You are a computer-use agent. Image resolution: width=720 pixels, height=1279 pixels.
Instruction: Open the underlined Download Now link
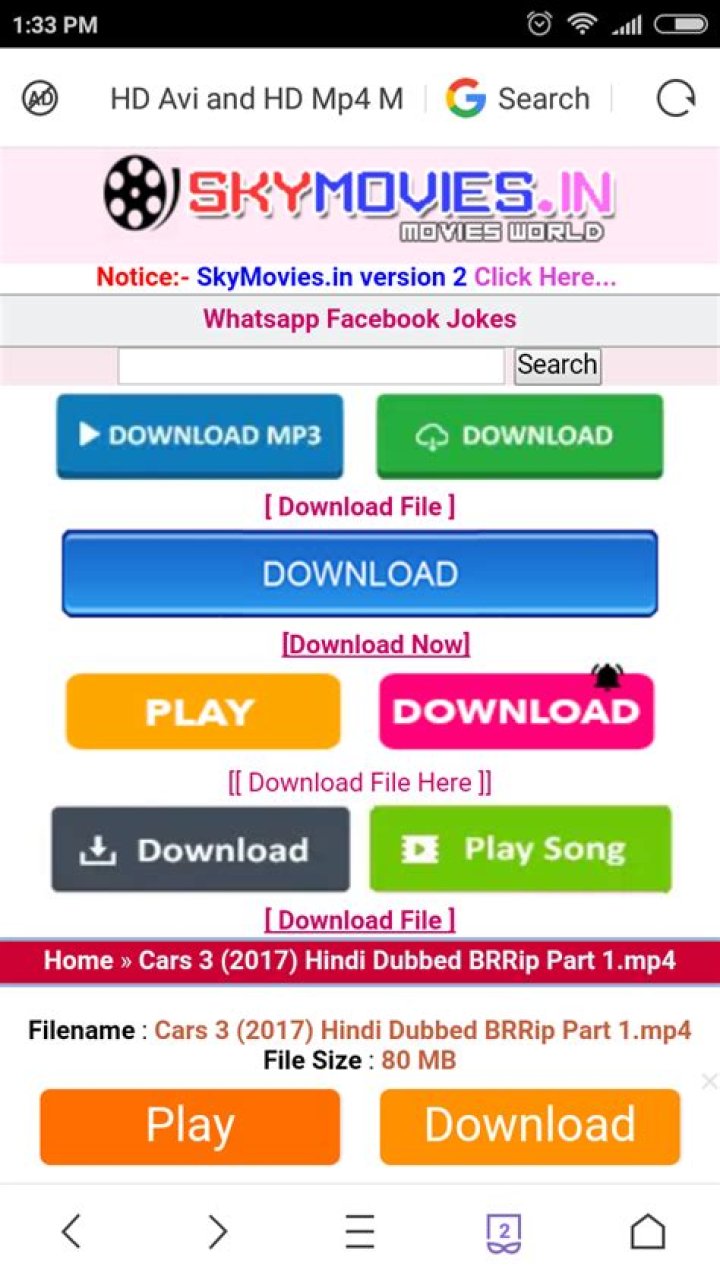(x=376, y=644)
